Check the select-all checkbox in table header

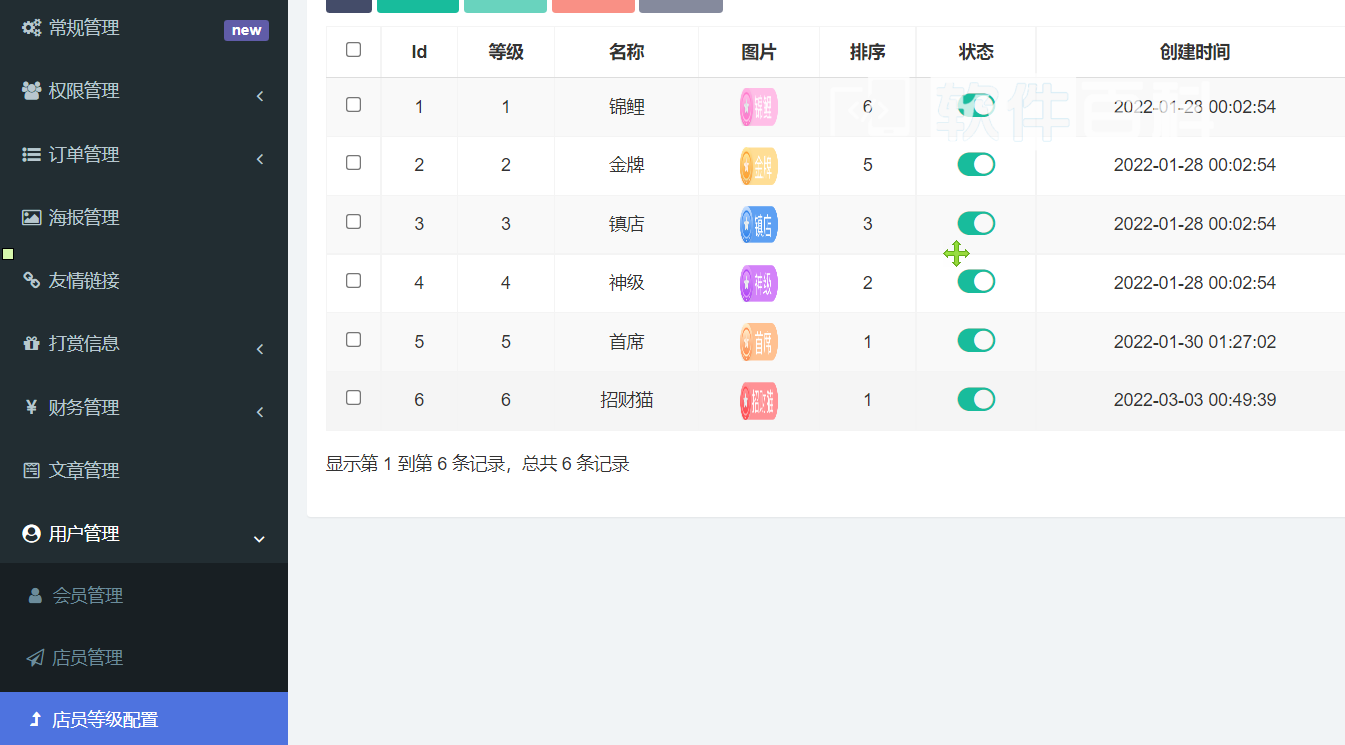353,50
